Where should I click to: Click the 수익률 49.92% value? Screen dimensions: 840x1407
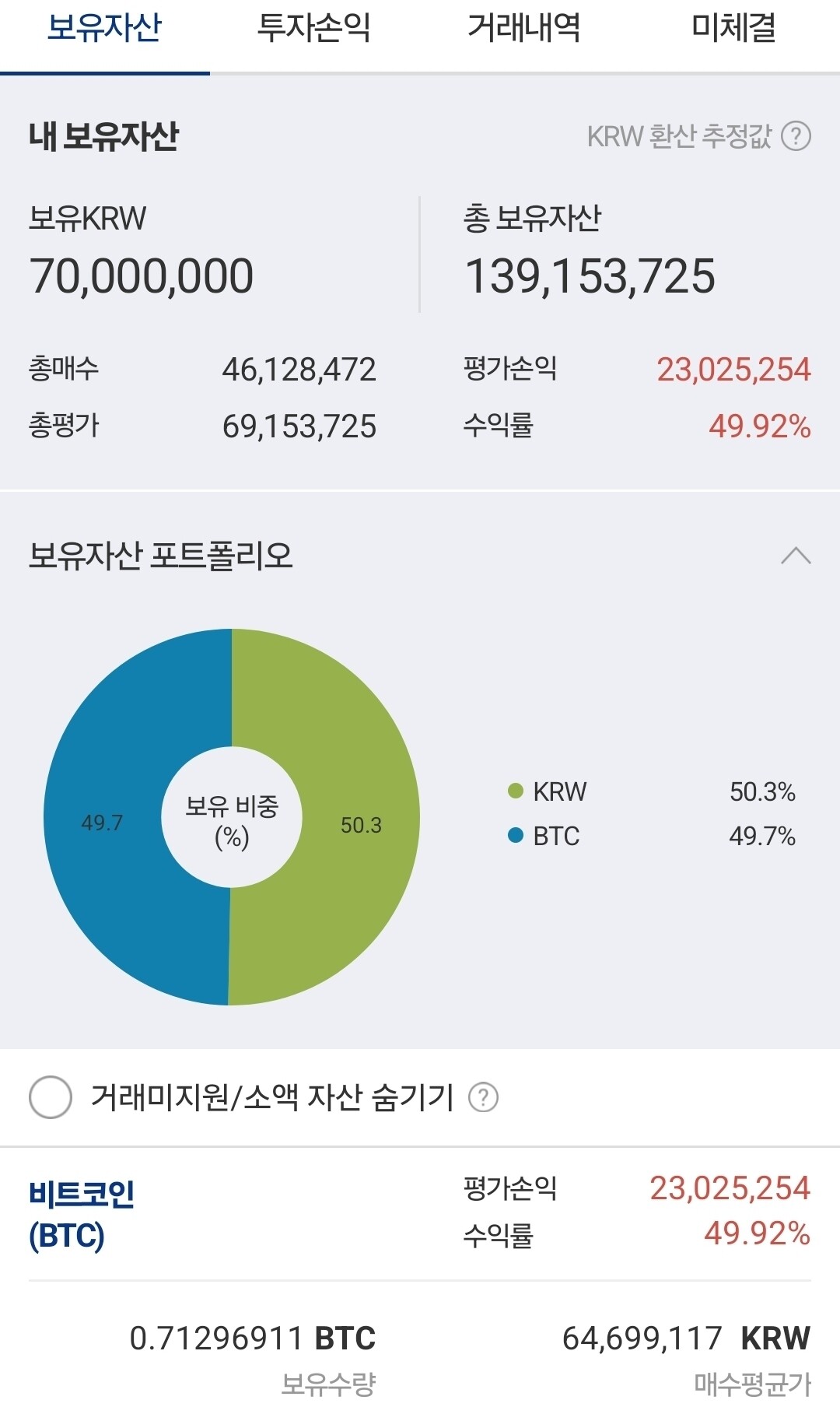[x=758, y=426]
